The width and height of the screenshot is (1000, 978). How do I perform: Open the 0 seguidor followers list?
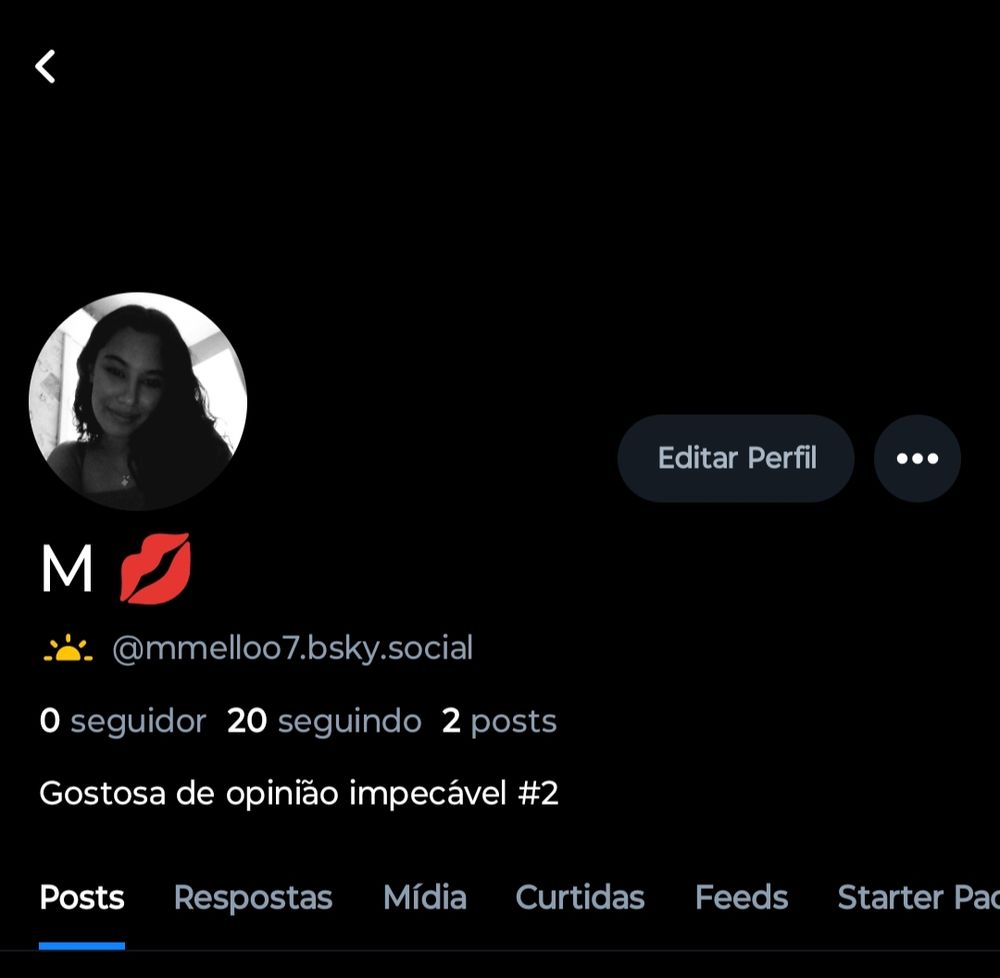tap(122, 721)
